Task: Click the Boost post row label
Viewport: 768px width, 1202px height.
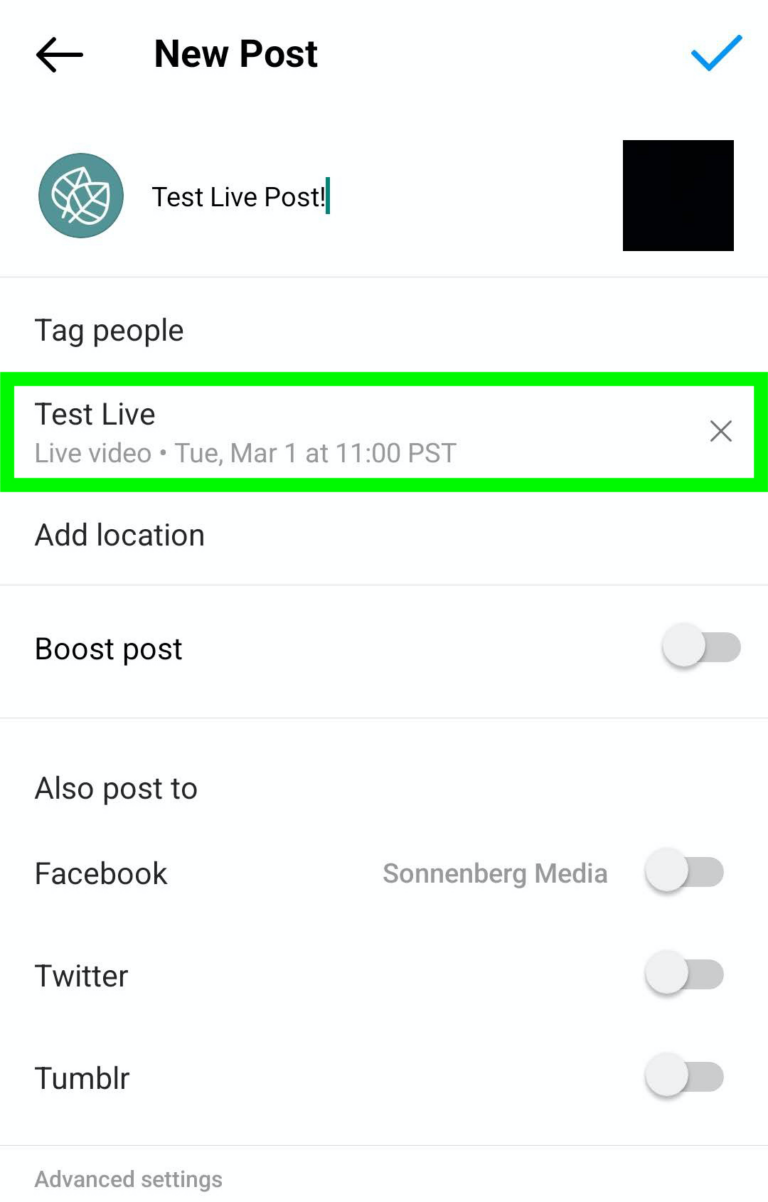Action: coord(108,648)
